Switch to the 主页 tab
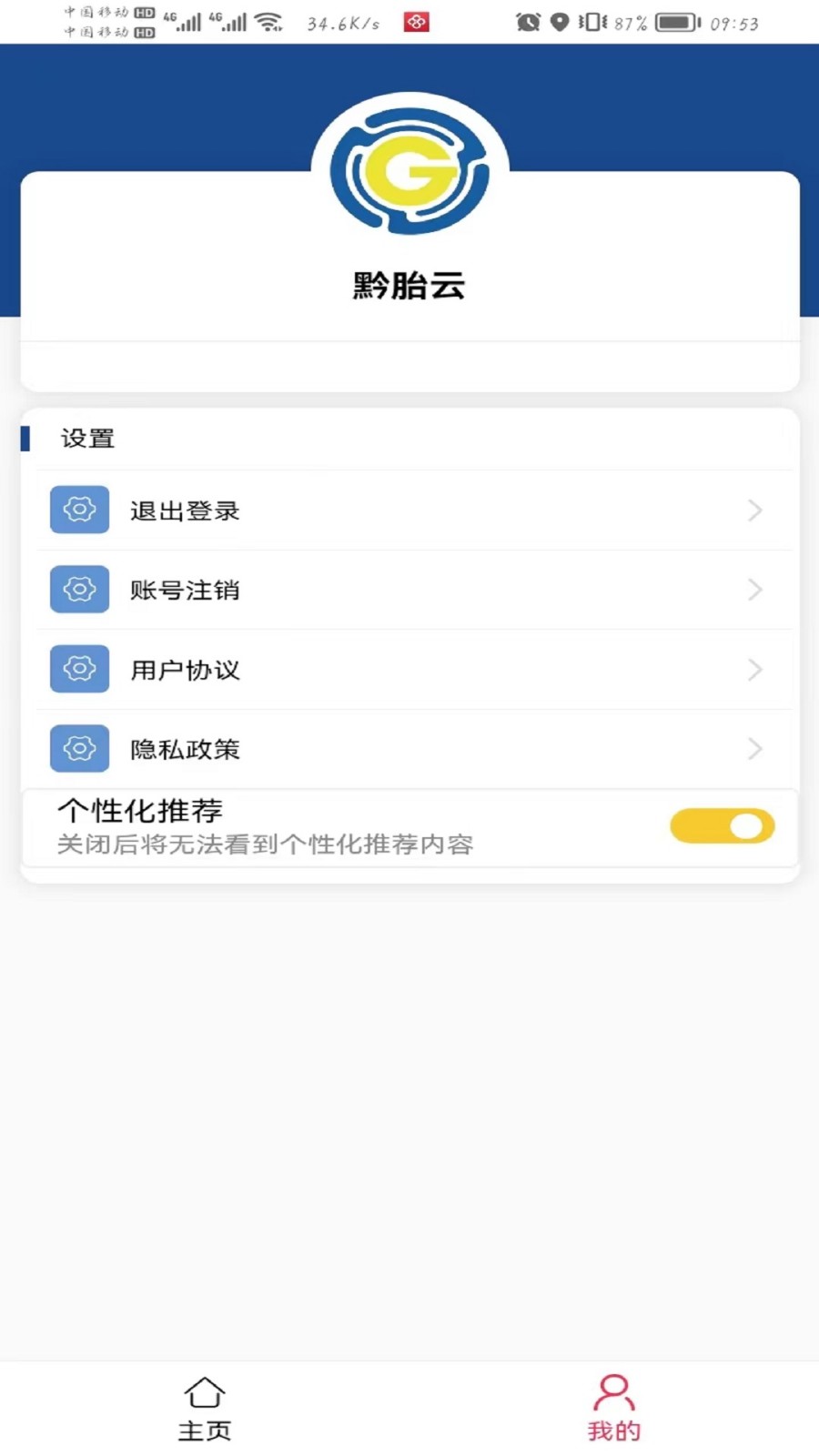This screenshot has width=819, height=1456. pos(205,1406)
